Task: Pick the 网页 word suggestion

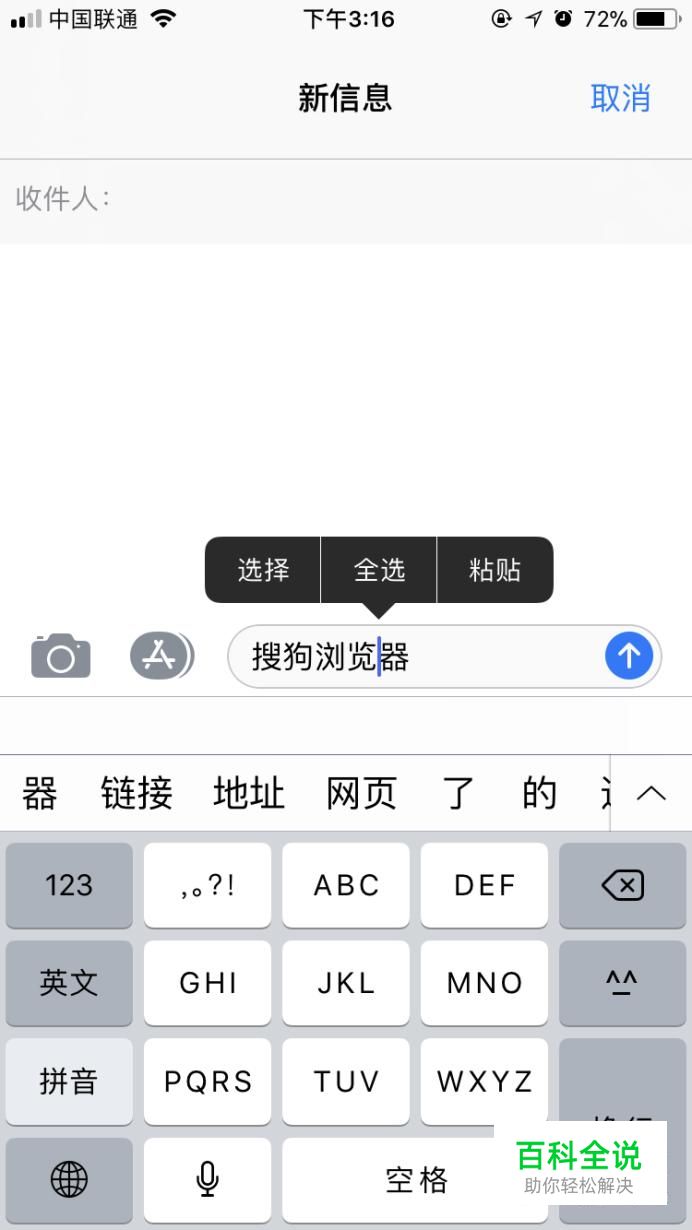Action: tap(361, 794)
